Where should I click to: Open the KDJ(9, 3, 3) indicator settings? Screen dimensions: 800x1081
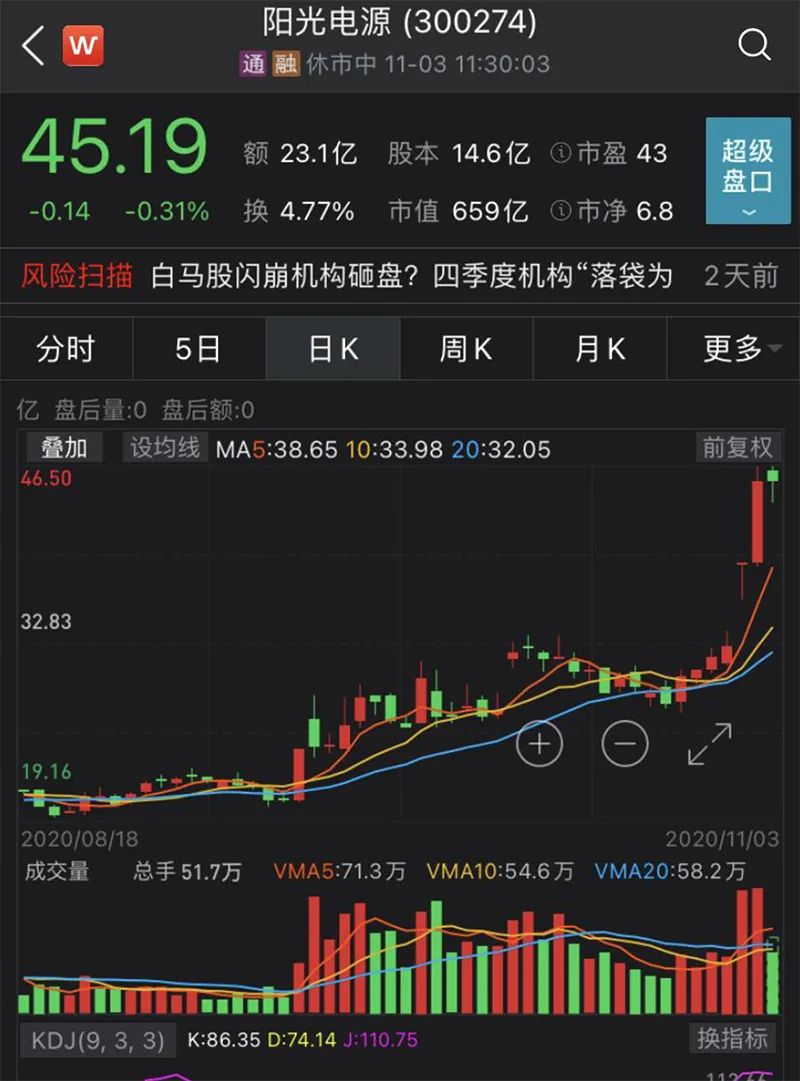pos(97,1040)
